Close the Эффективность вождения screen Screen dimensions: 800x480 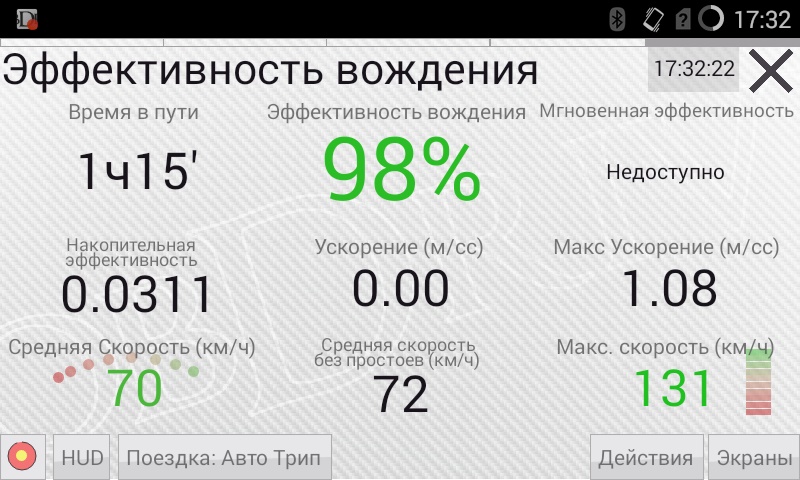tap(770, 70)
